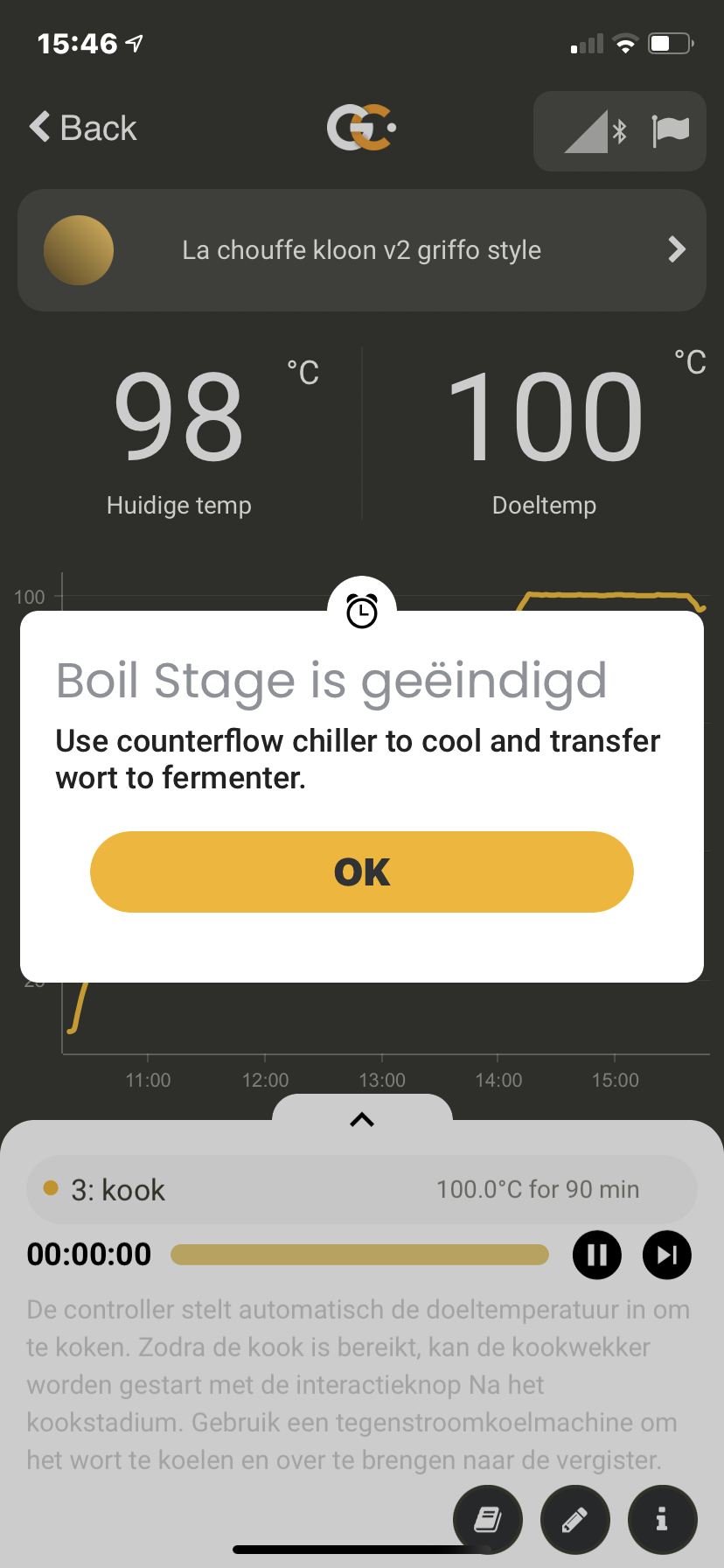
Task: Select the 3: kook step row
Action: pyautogui.click(x=362, y=1189)
